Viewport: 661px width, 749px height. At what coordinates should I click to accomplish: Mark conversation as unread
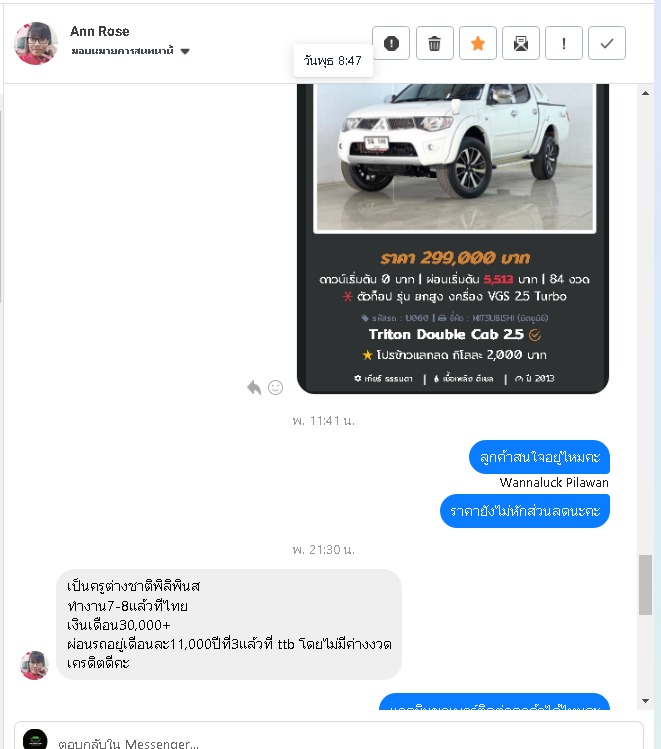(x=521, y=43)
